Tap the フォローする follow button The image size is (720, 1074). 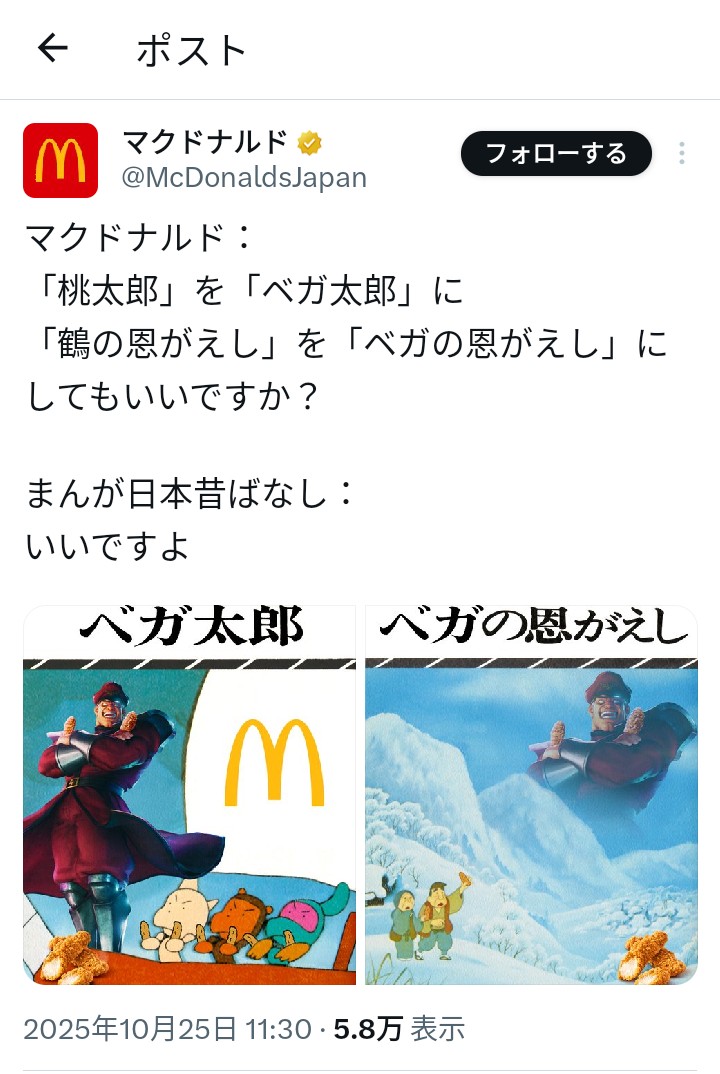(x=556, y=153)
